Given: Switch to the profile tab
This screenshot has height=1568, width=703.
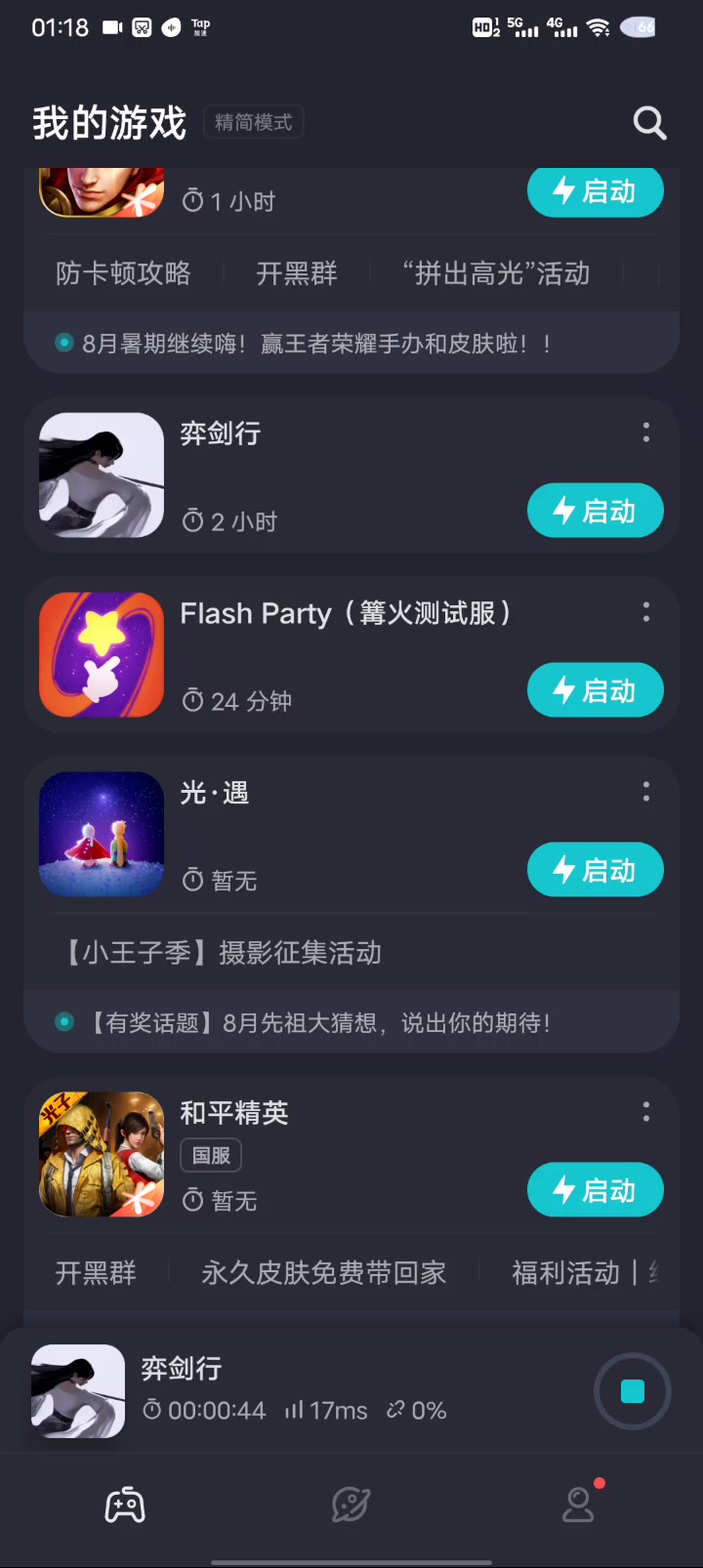Looking at the screenshot, I should pyautogui.click(x=578, y=1506).
